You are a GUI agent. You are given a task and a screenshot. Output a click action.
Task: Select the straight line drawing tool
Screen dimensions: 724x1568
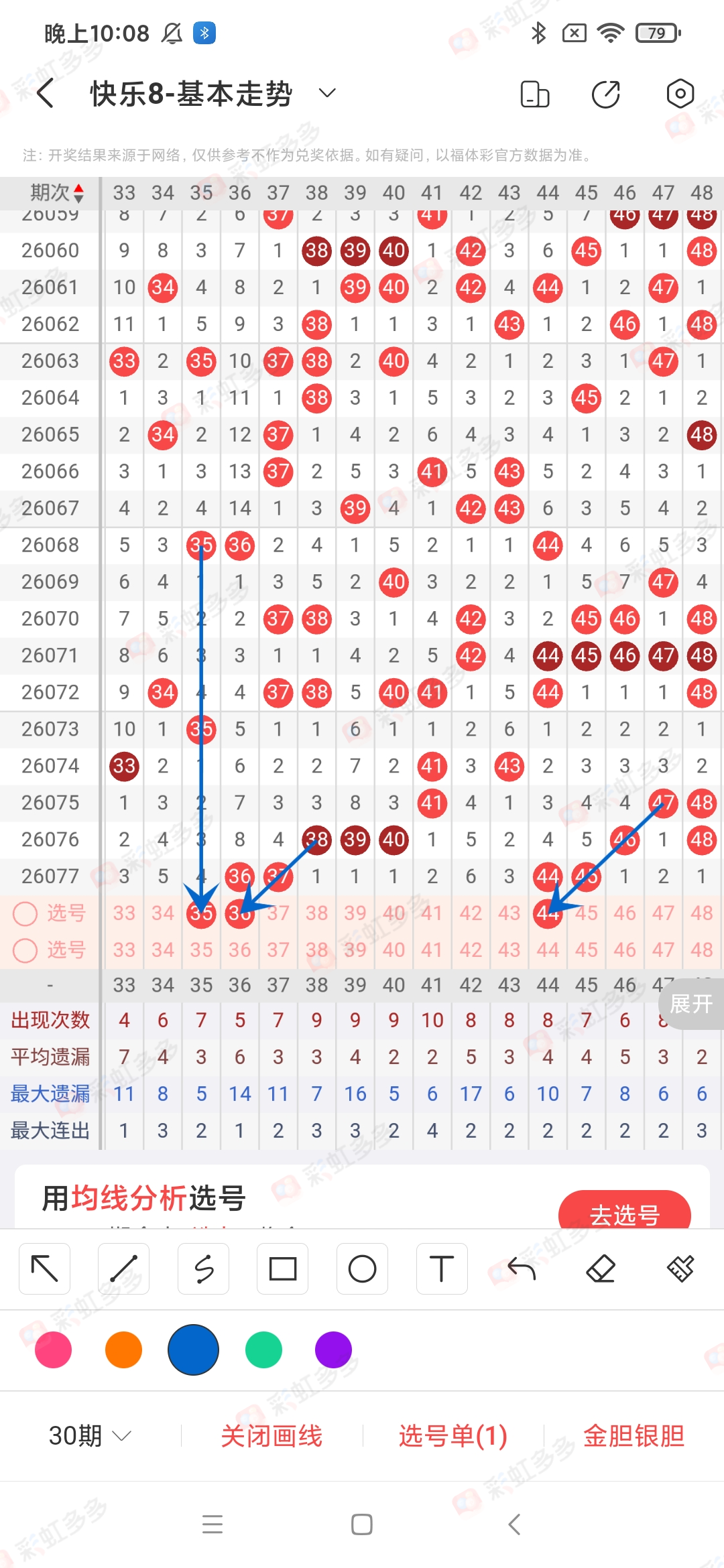pyautogui.click(x=124, y=1268)
